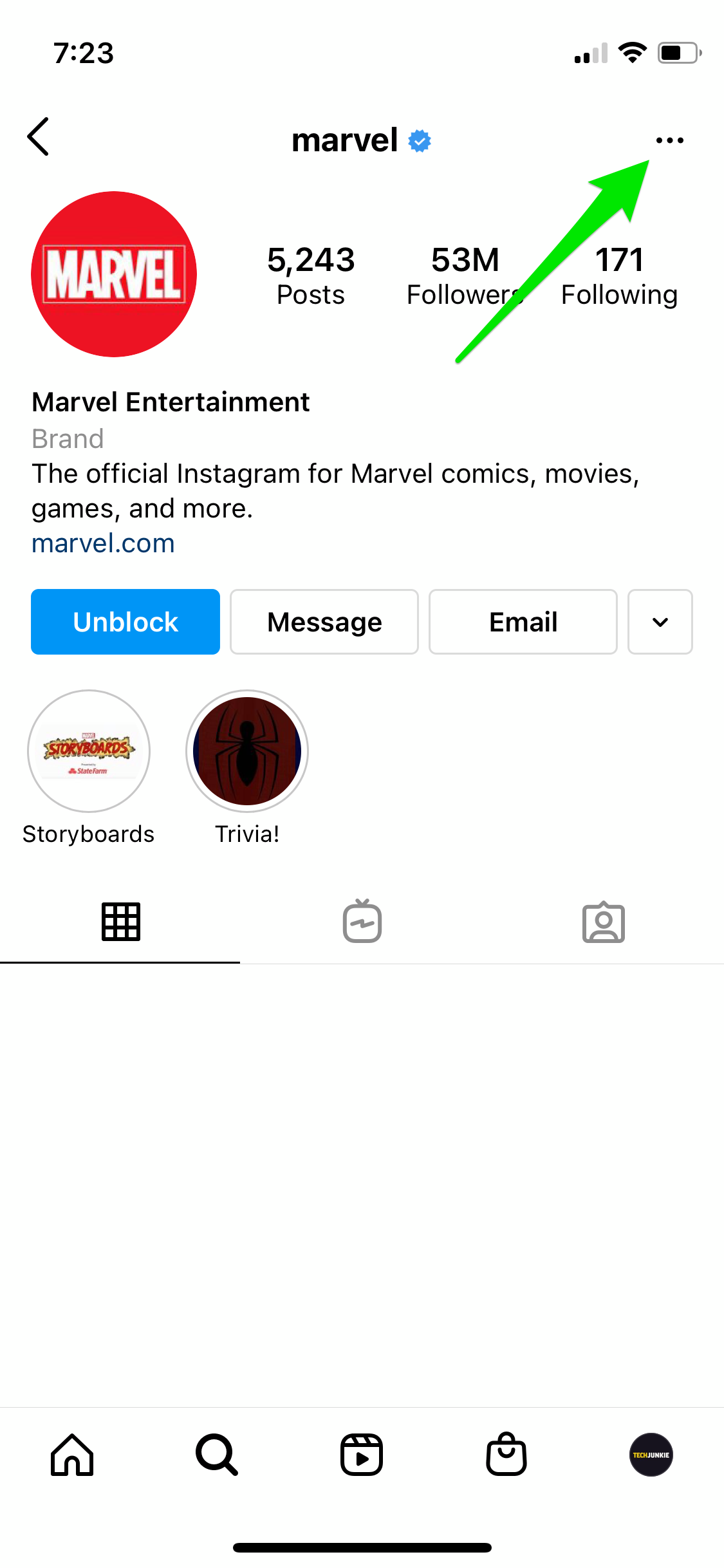Open the Storyboards highlight

89,751
